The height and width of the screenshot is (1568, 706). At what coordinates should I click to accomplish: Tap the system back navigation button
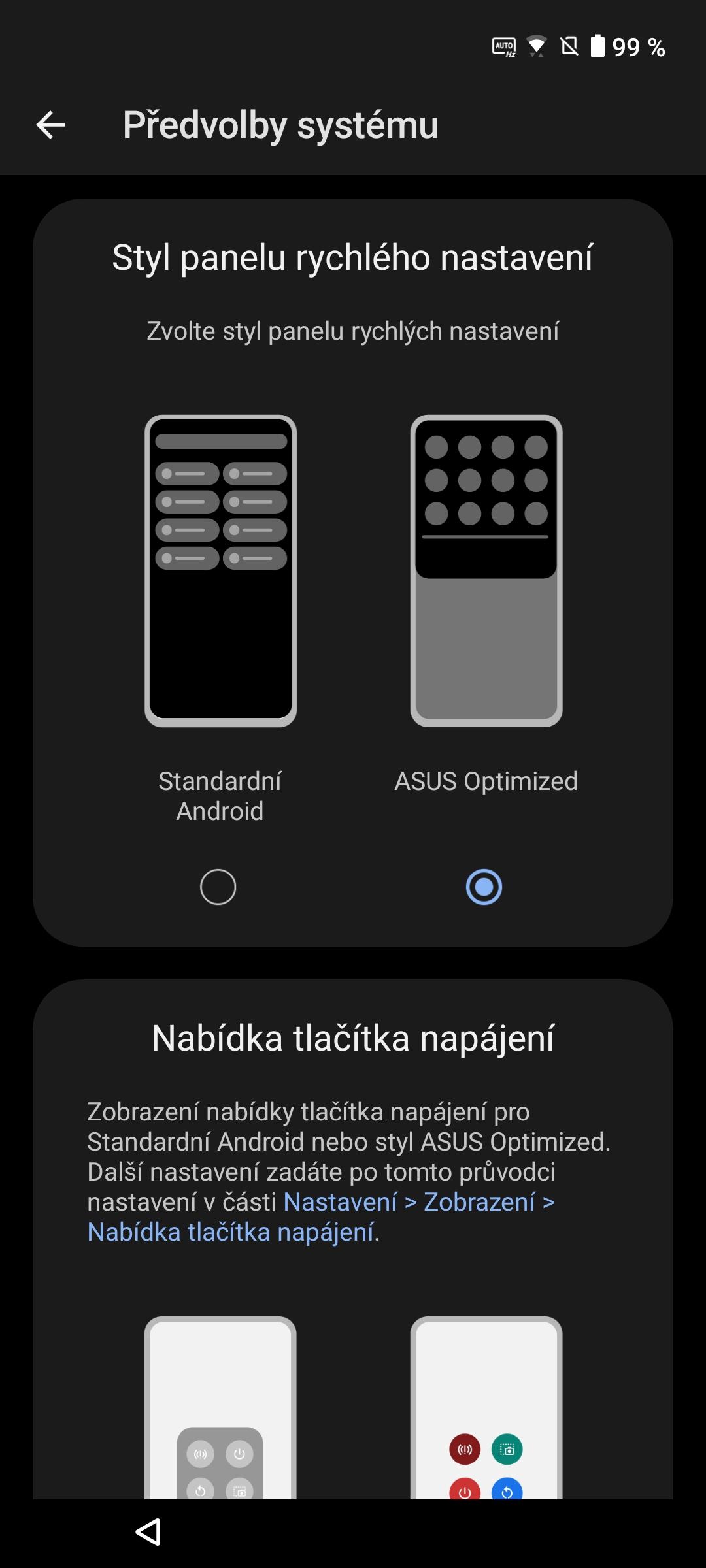148,1532
